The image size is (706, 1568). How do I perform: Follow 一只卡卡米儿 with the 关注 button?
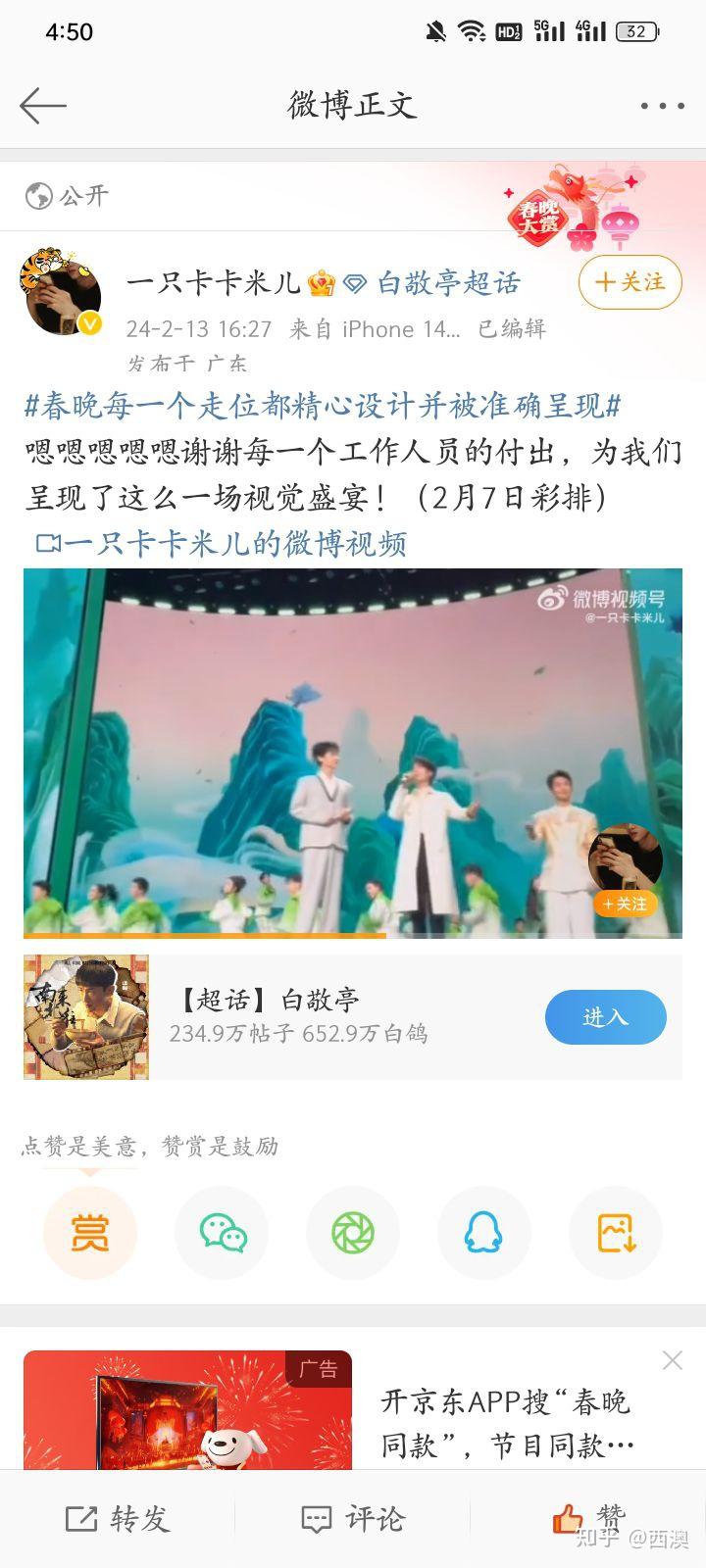(630, 282)
